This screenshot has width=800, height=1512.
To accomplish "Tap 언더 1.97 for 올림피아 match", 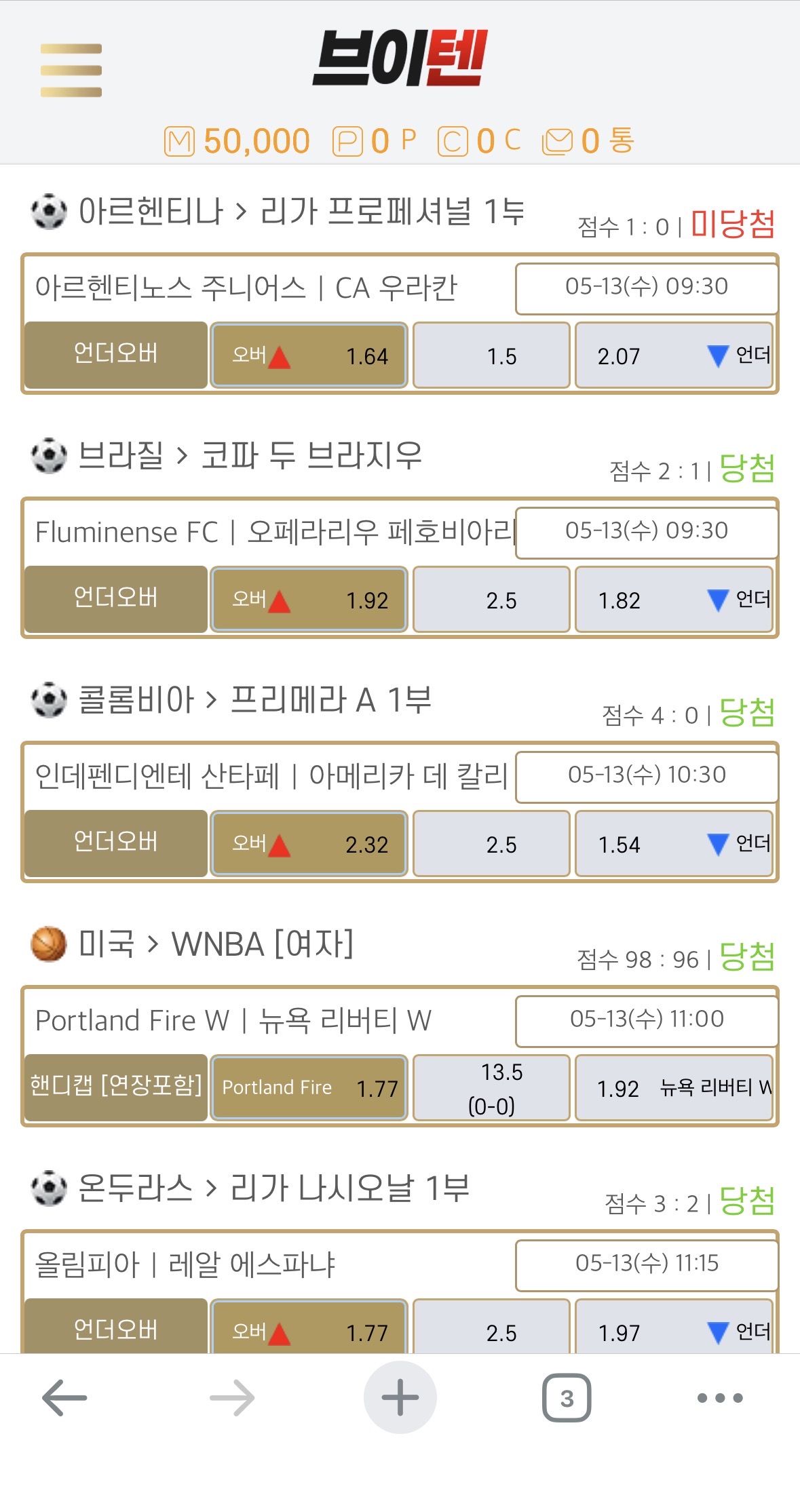I will (674, 1327).
